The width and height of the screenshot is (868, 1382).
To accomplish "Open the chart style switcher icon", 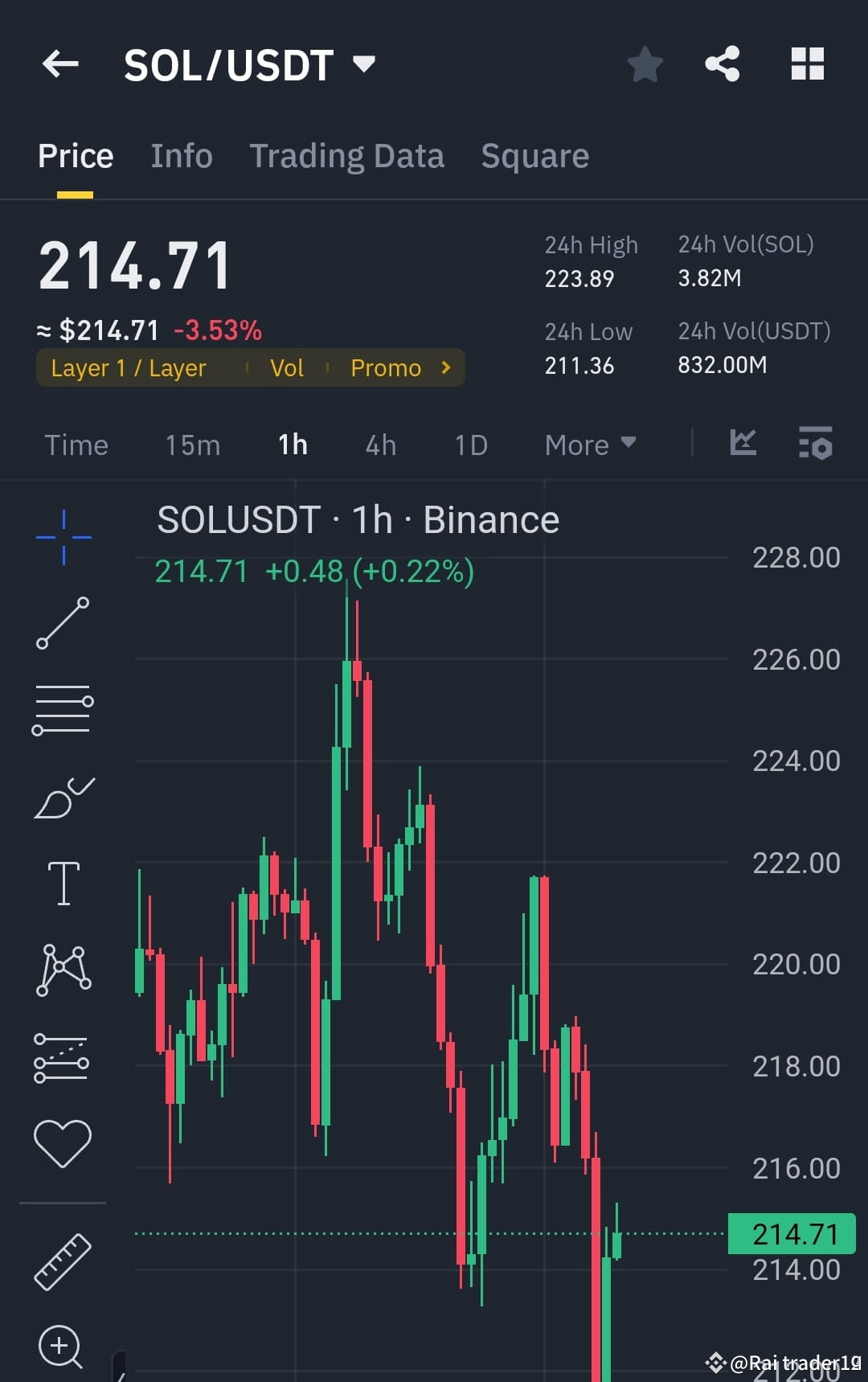I will [x=742, y=443].
